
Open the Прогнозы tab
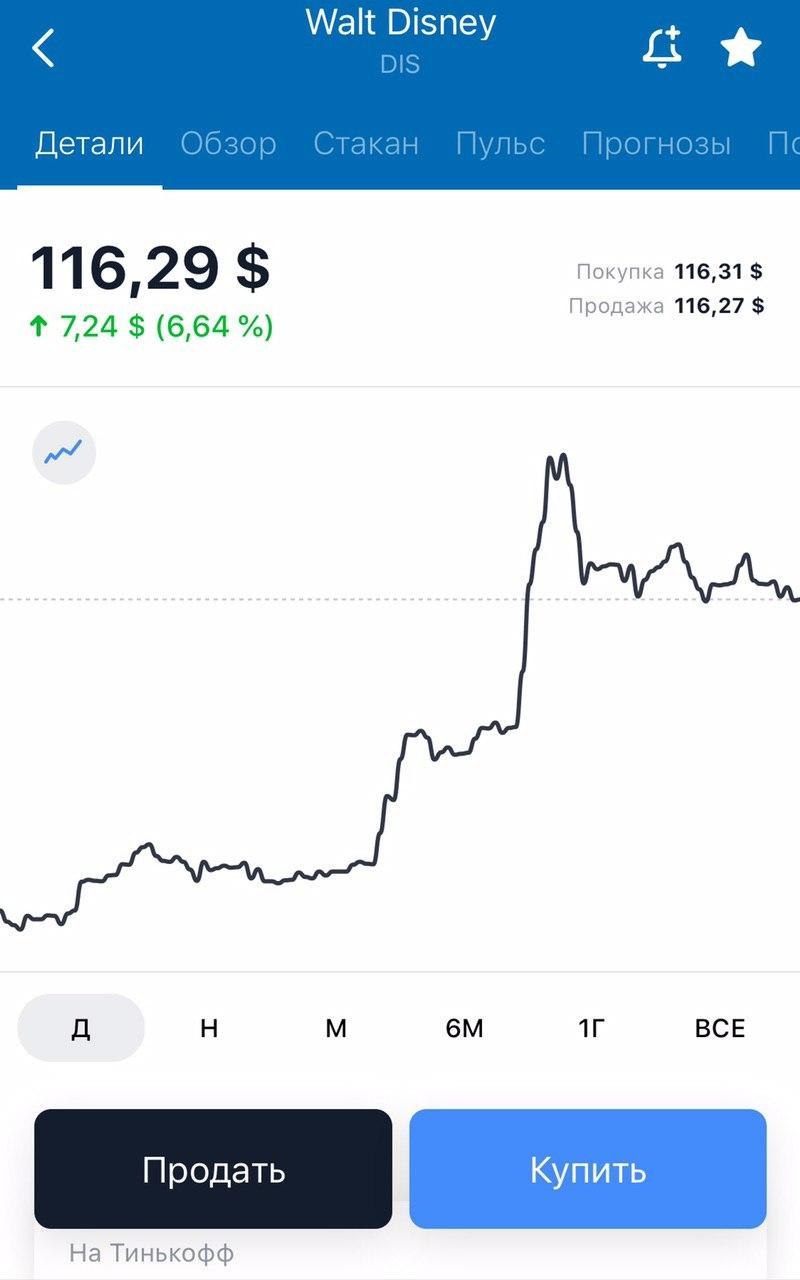pyautogui.click(x=656, y=143)
